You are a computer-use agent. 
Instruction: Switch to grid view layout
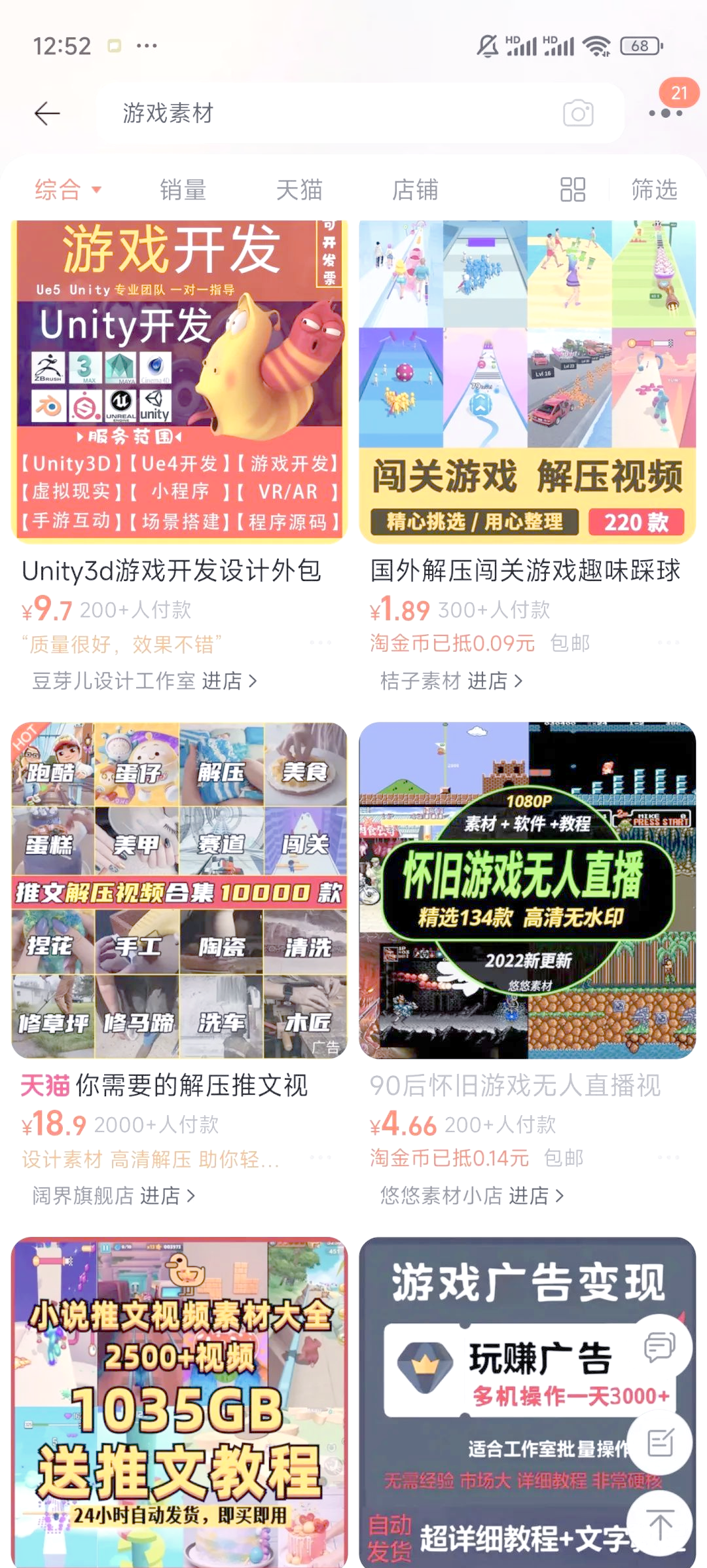pos(573,190)
